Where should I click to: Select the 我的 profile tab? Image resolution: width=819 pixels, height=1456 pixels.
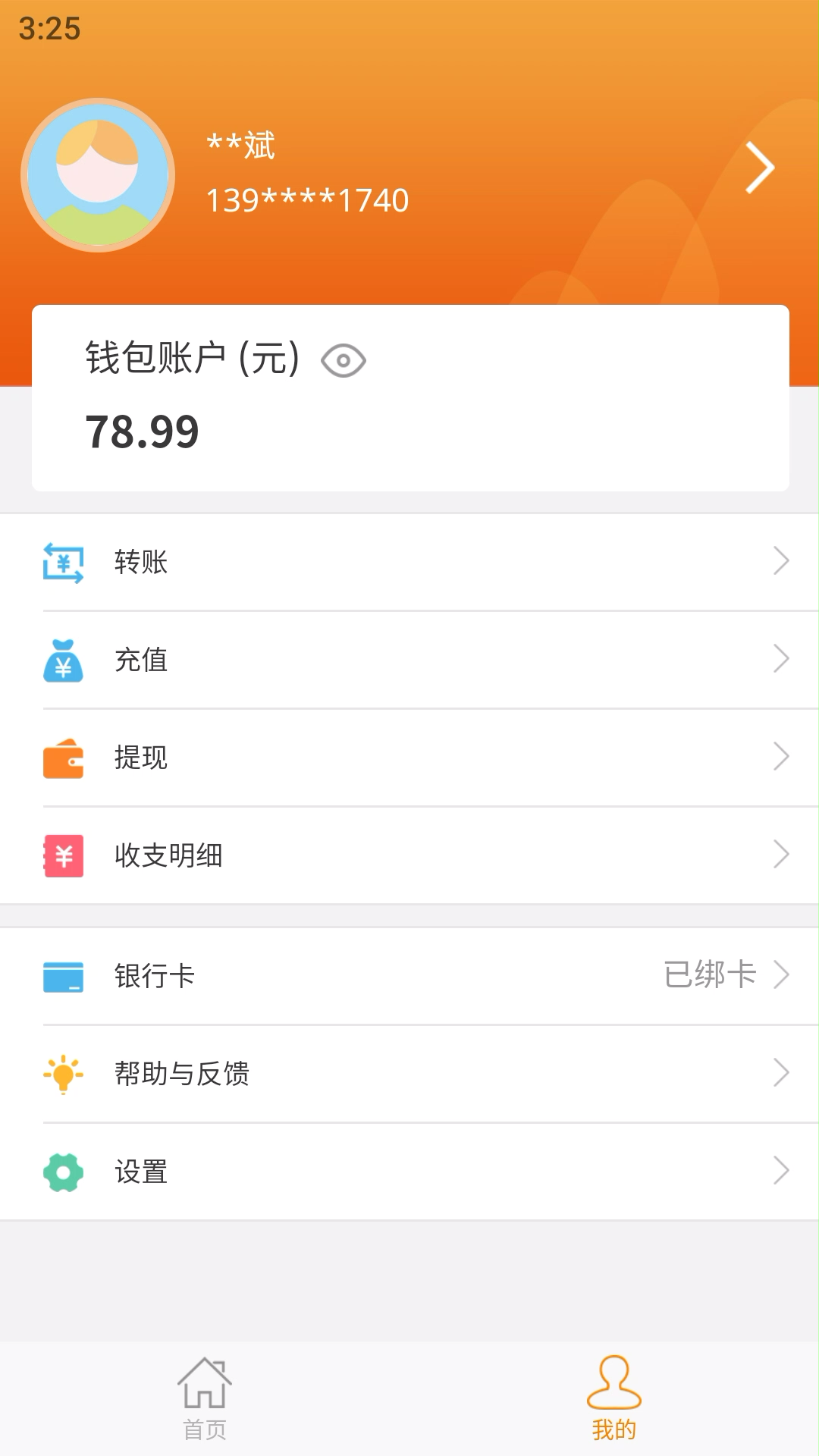(x=614, y=1407)
